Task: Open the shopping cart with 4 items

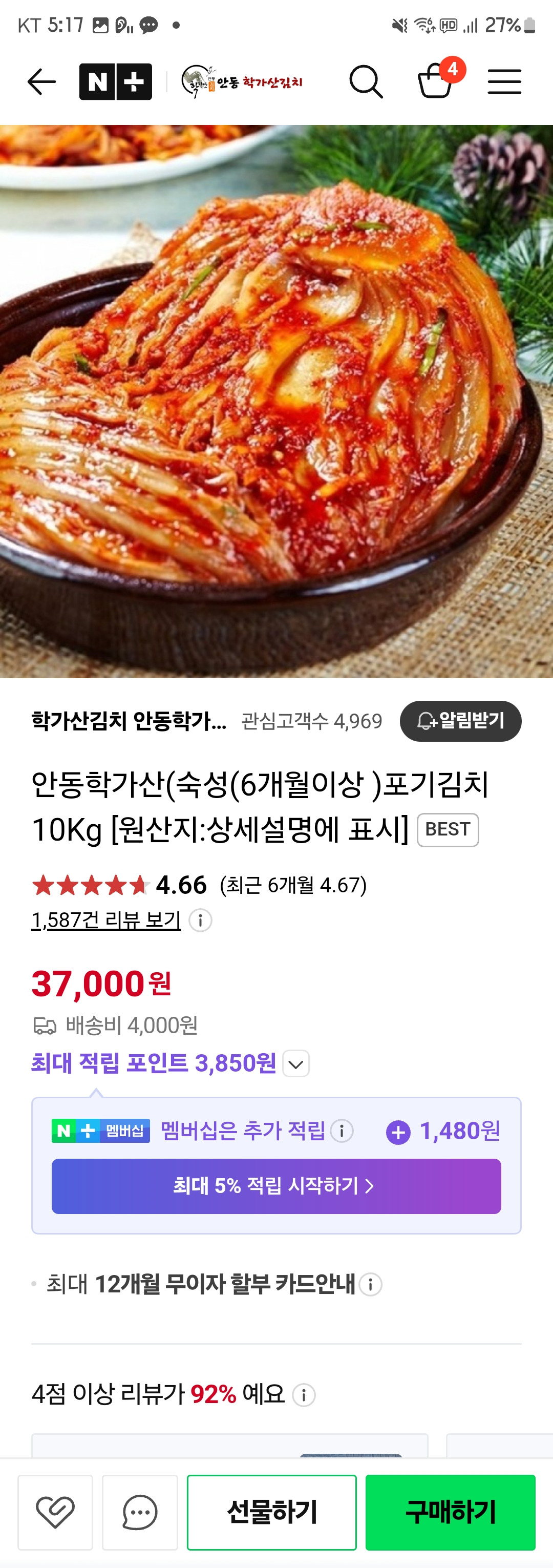Action: (436, 80)
